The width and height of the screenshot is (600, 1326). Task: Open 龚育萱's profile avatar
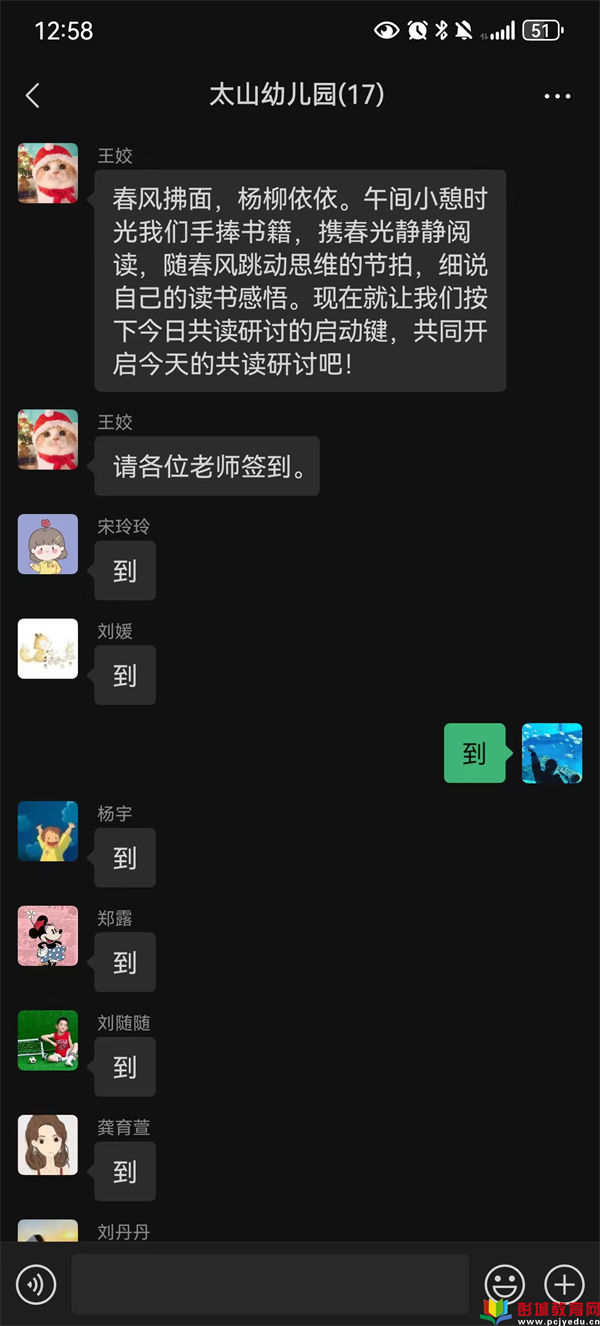(48, 1145)
